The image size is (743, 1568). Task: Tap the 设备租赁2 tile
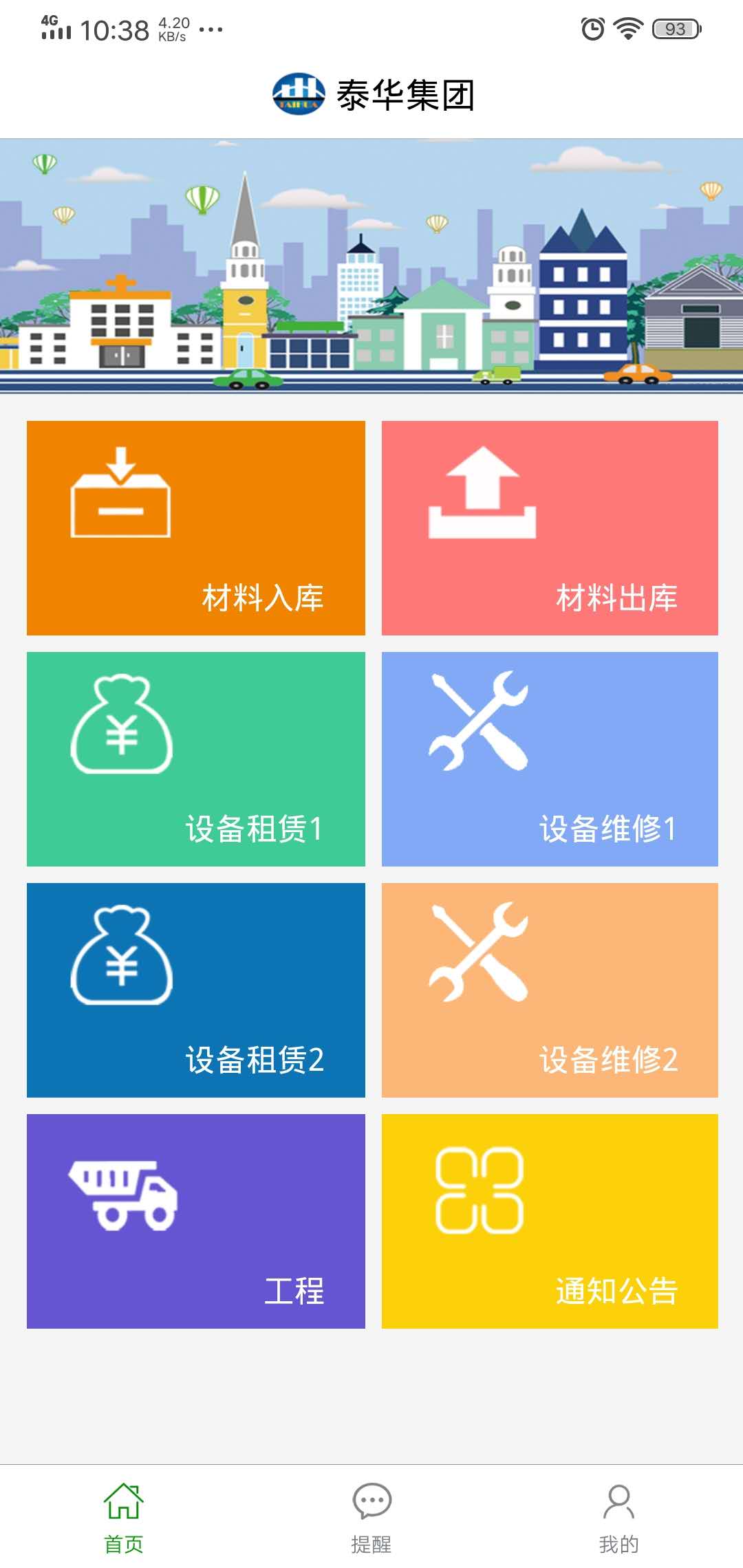(196, 990)
